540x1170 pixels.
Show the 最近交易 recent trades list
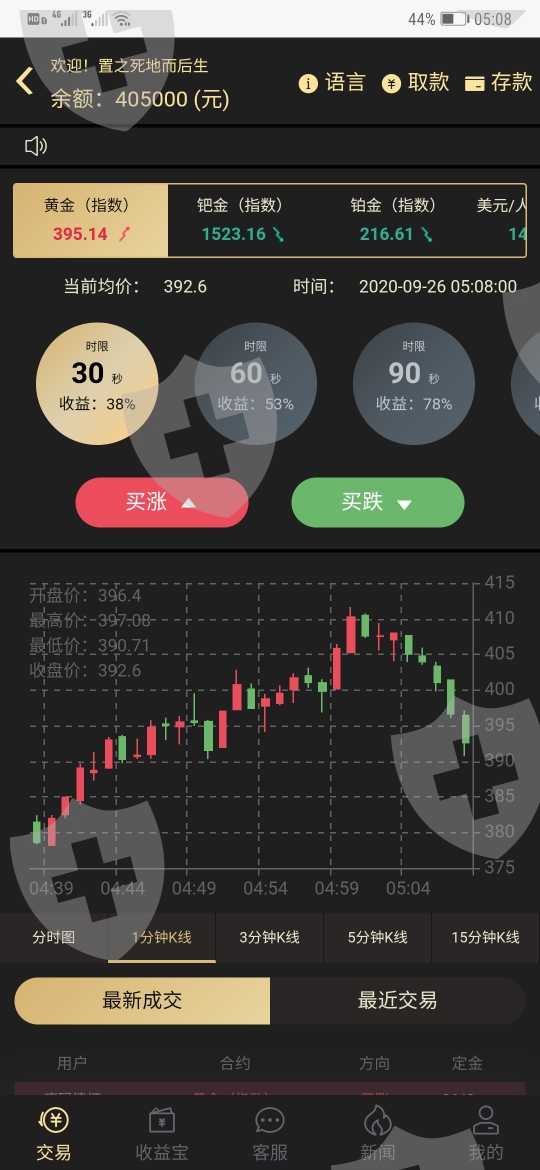(398, 1001)
